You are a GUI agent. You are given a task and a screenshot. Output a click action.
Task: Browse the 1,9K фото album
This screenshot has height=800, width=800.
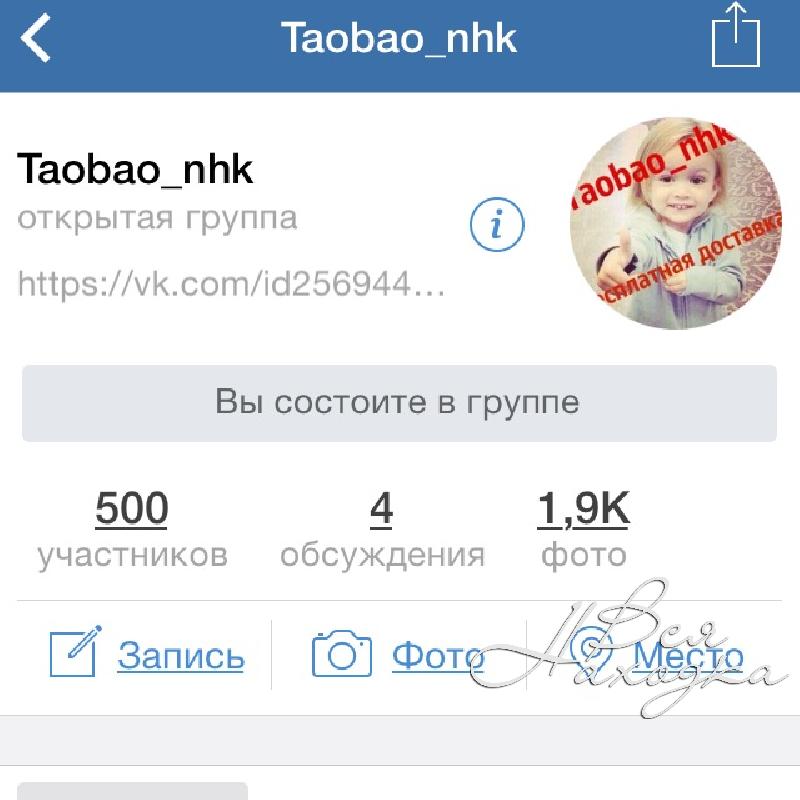pyautogui.click(x=584, y=530)
